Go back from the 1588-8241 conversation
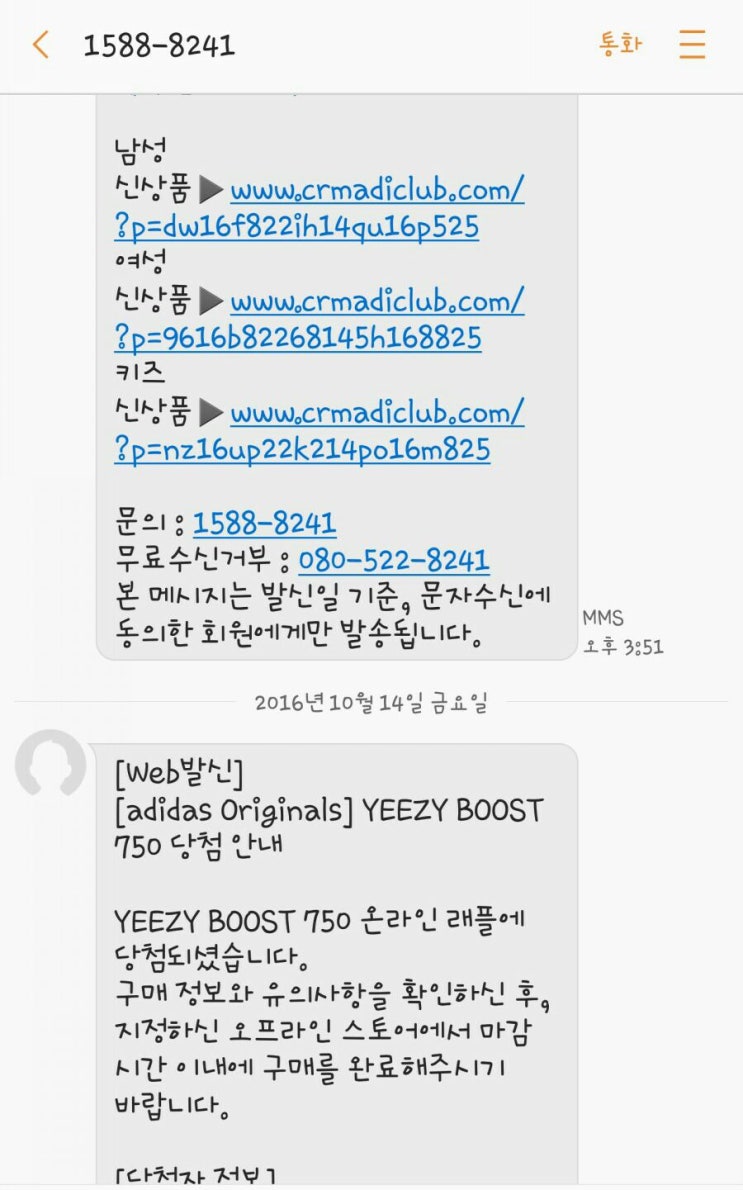 pos(40,45)
